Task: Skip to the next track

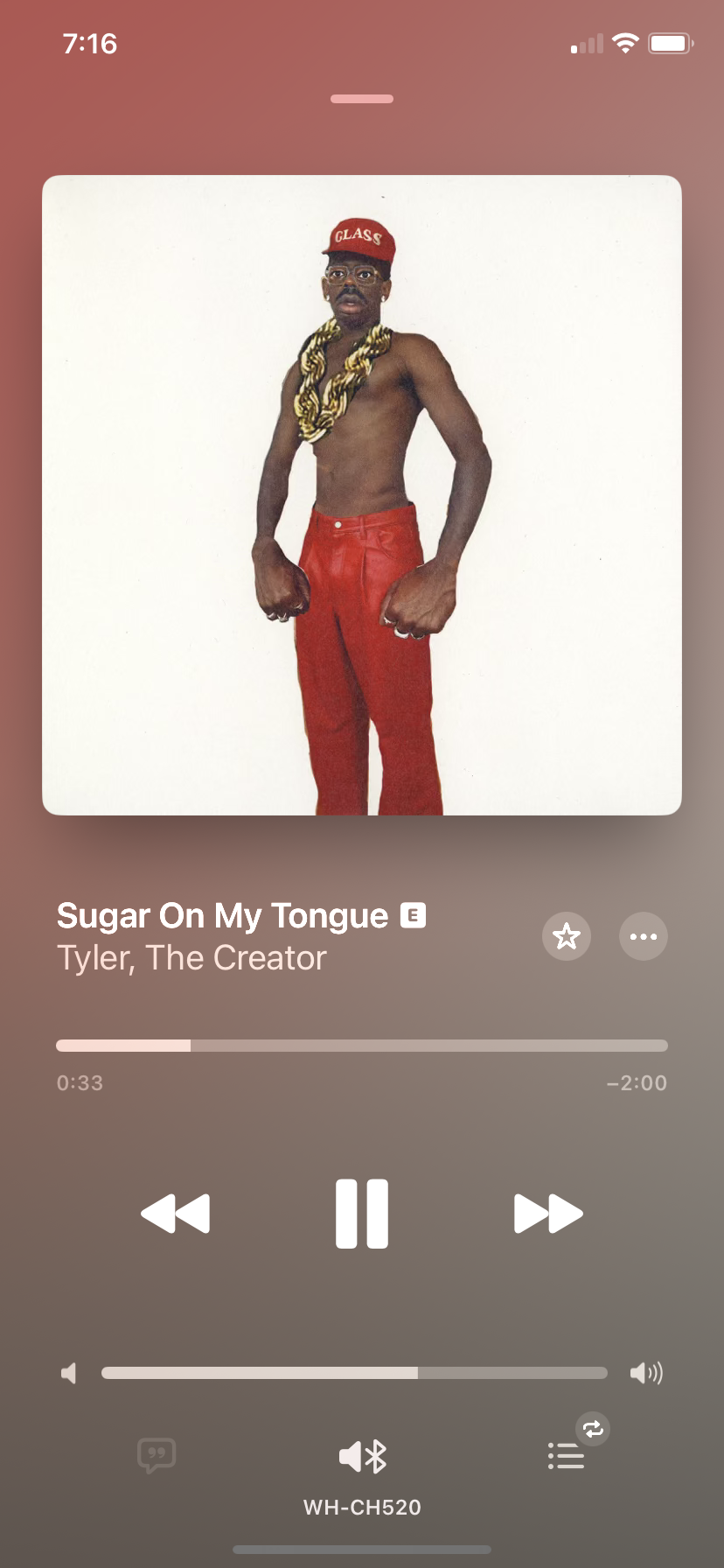Action: point(548,1214)
